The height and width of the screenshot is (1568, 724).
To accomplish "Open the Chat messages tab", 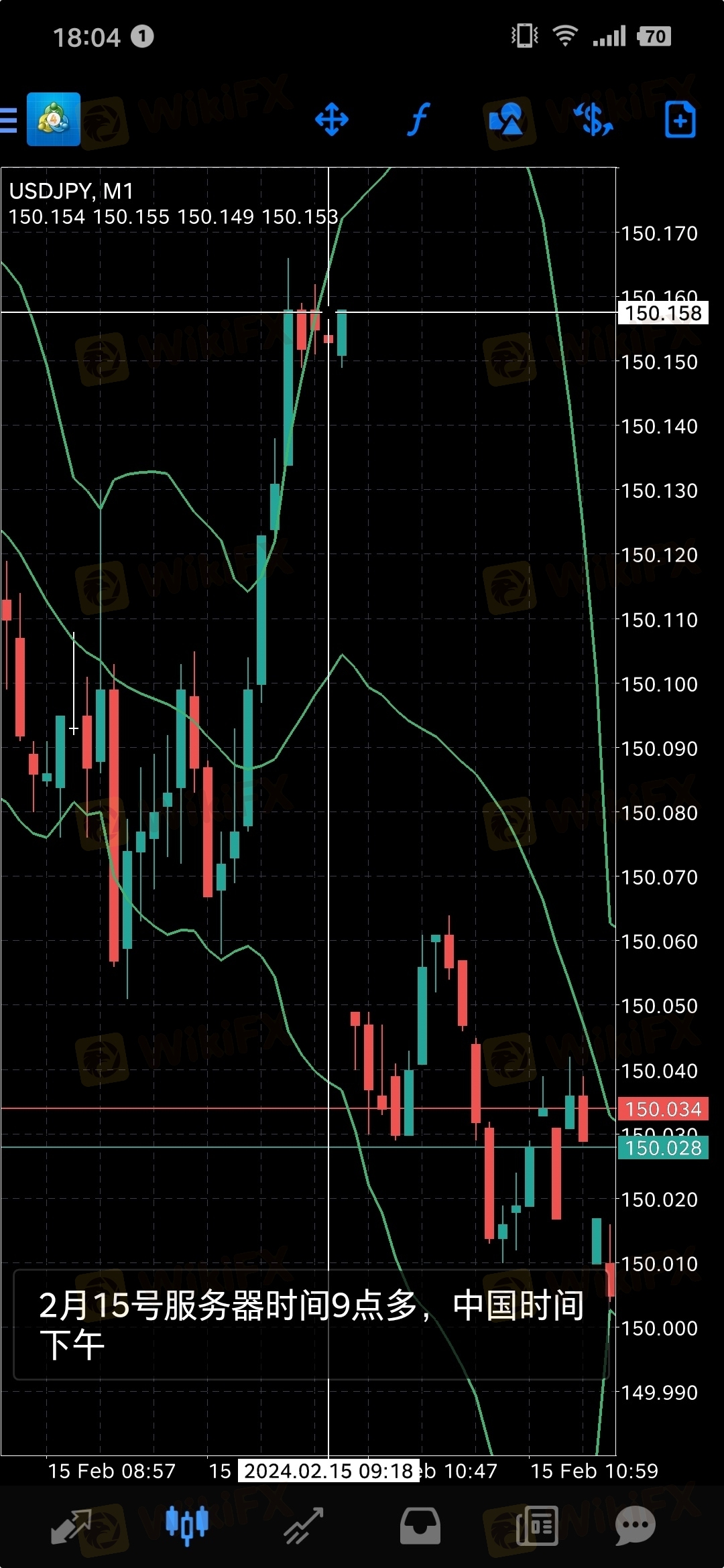I will tap(635, 1526).
